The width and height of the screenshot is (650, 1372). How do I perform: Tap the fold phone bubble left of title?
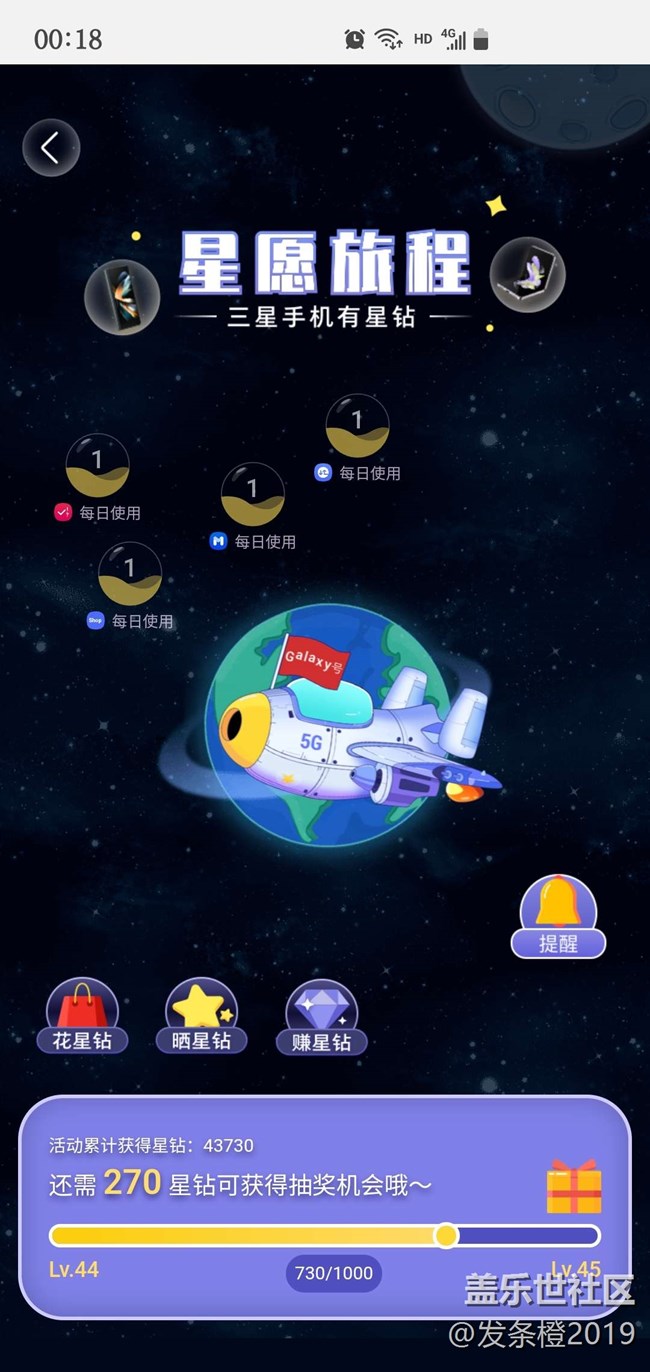122,296
